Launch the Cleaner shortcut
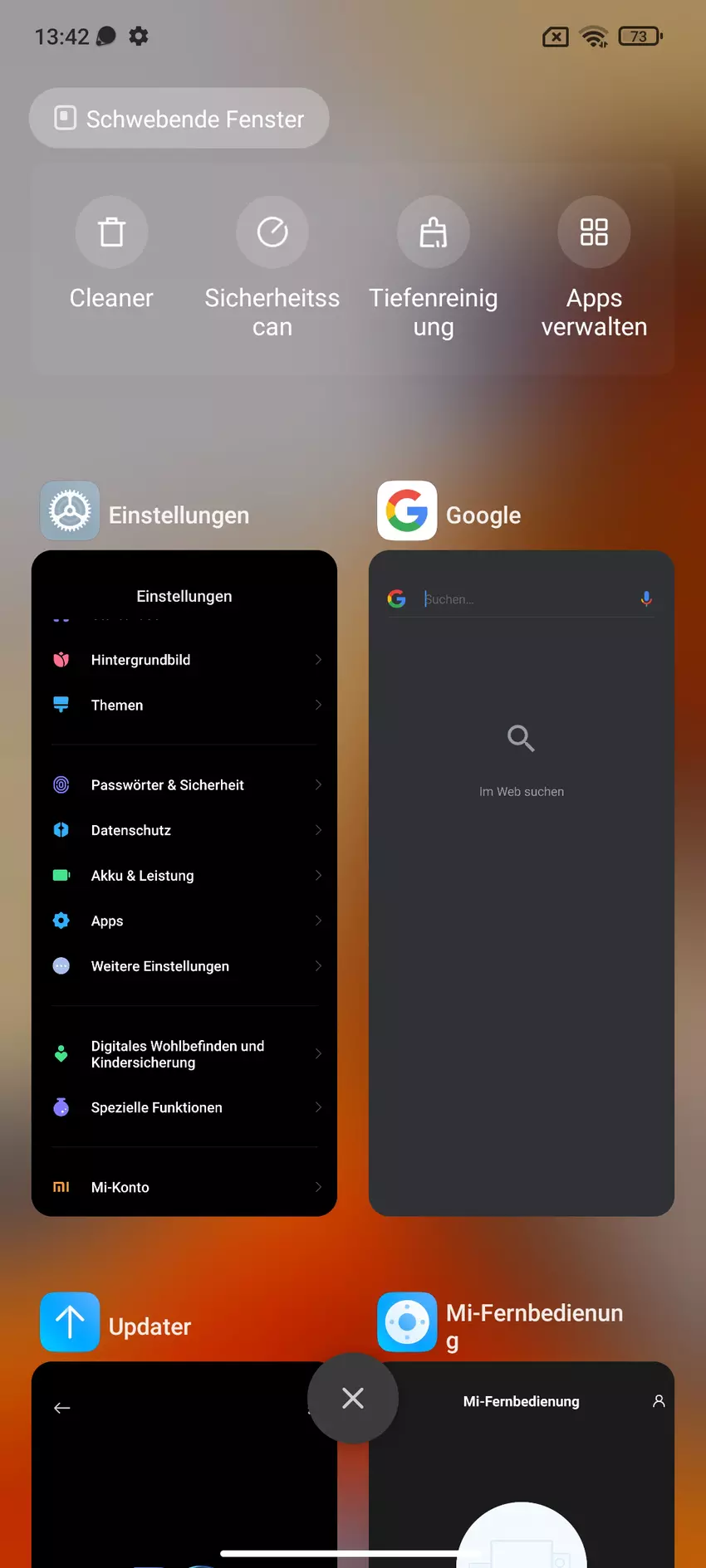The width and height of the screenshot is (706, 1568). click(111, 232)
